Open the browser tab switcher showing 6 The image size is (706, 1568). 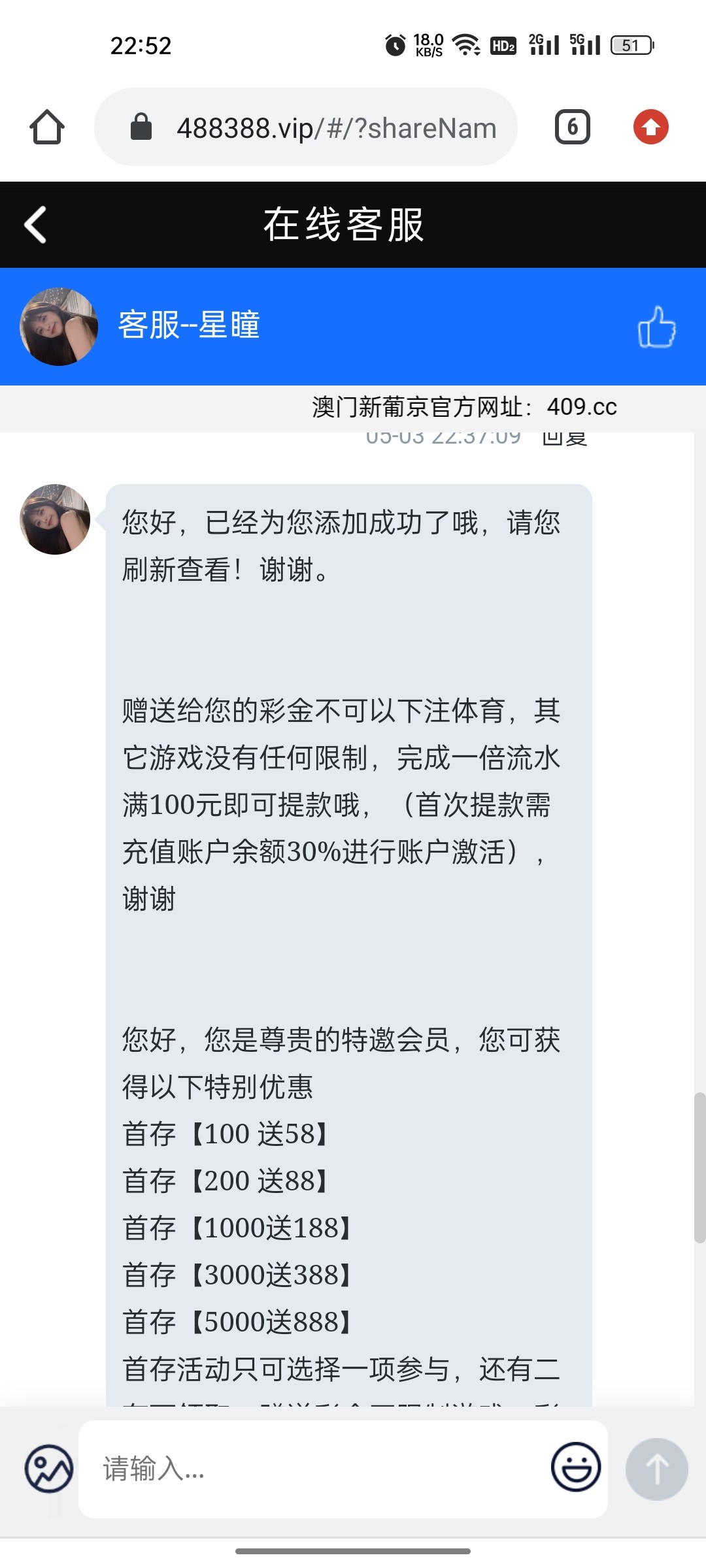point(572,127)
